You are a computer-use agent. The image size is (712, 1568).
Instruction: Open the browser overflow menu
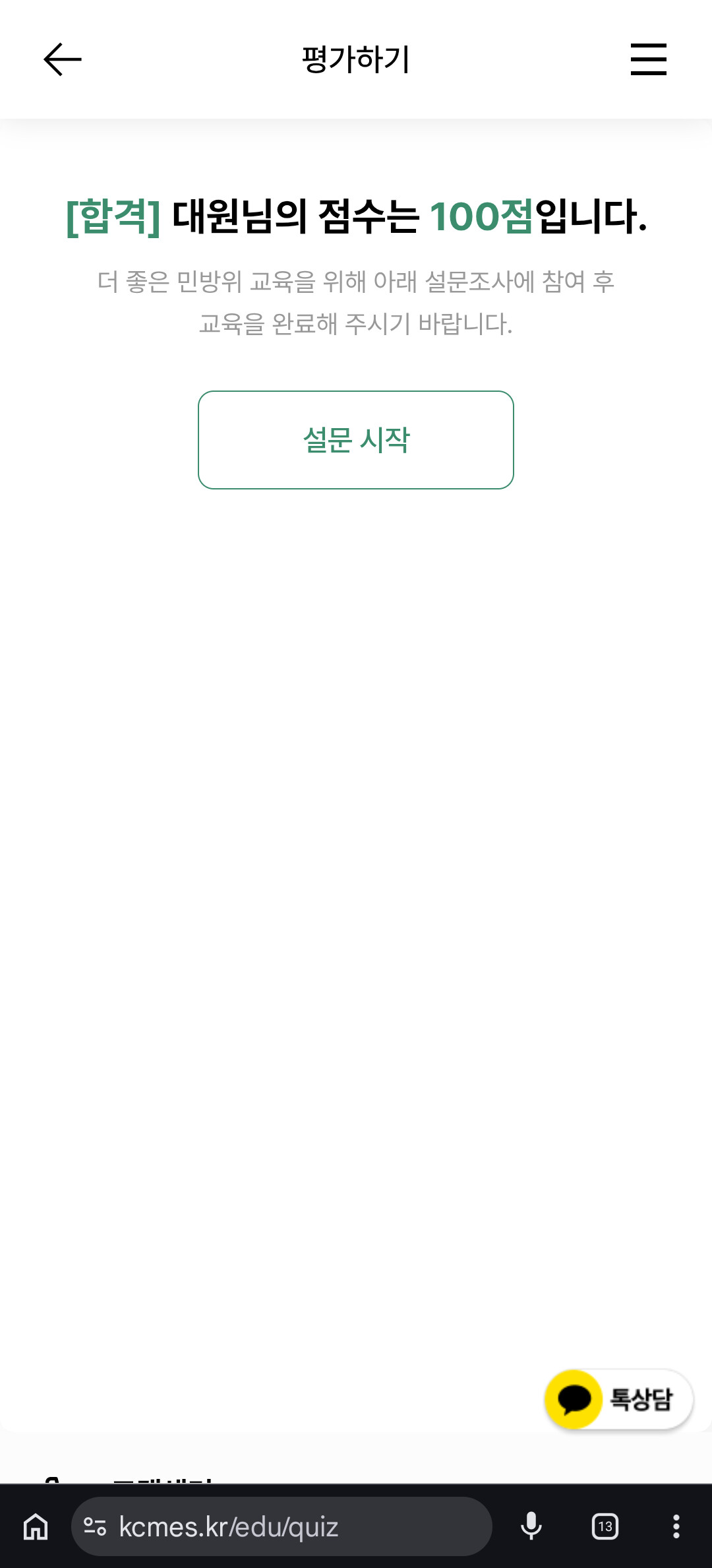pyautogui.click(x=676, y=1526)
